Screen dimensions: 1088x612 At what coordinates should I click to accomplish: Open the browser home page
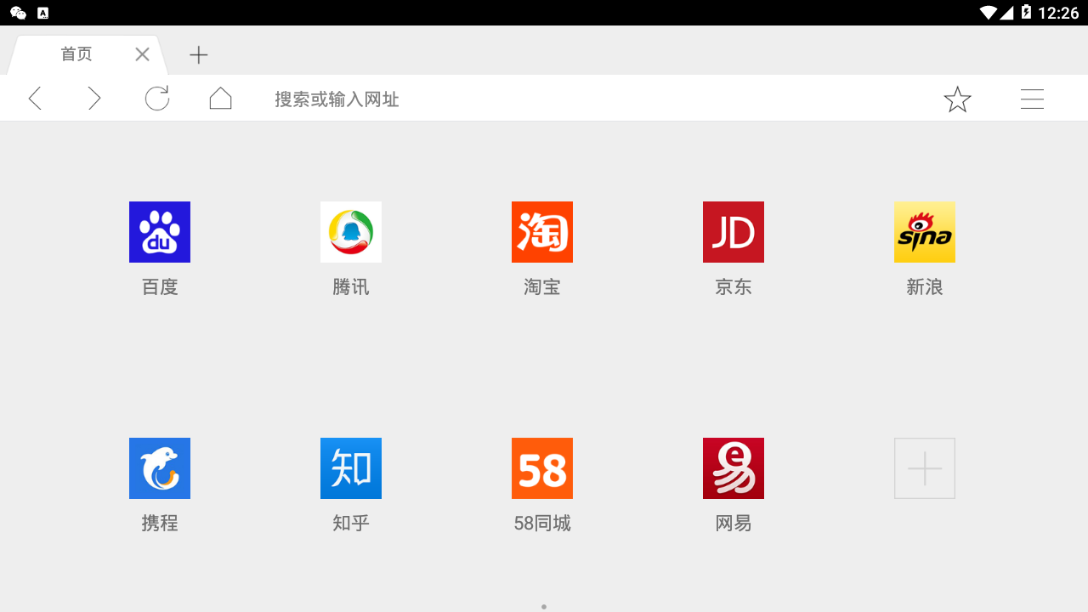point(220,98)
